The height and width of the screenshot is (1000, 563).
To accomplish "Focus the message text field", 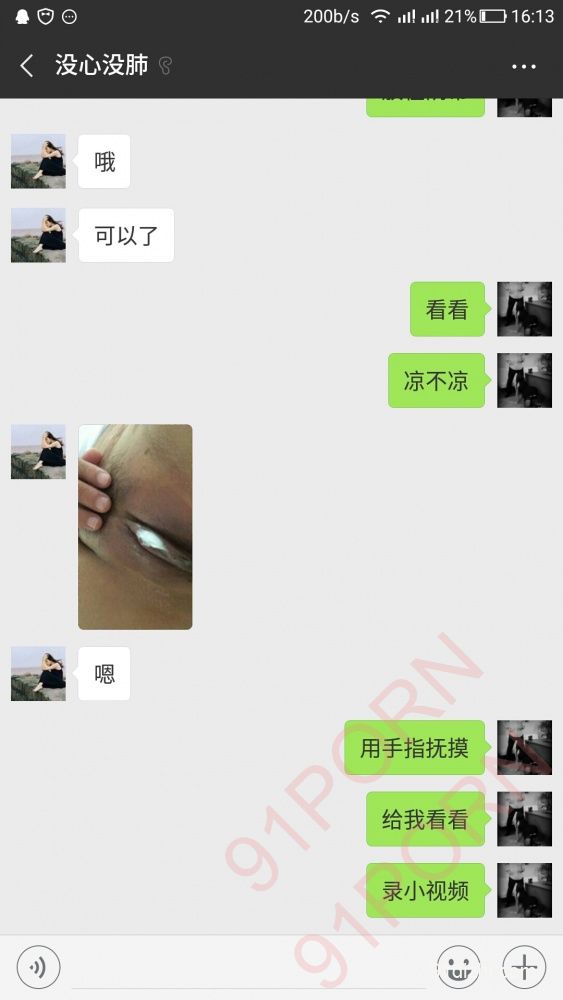I will pyautogui.click(x=249, y=968).
